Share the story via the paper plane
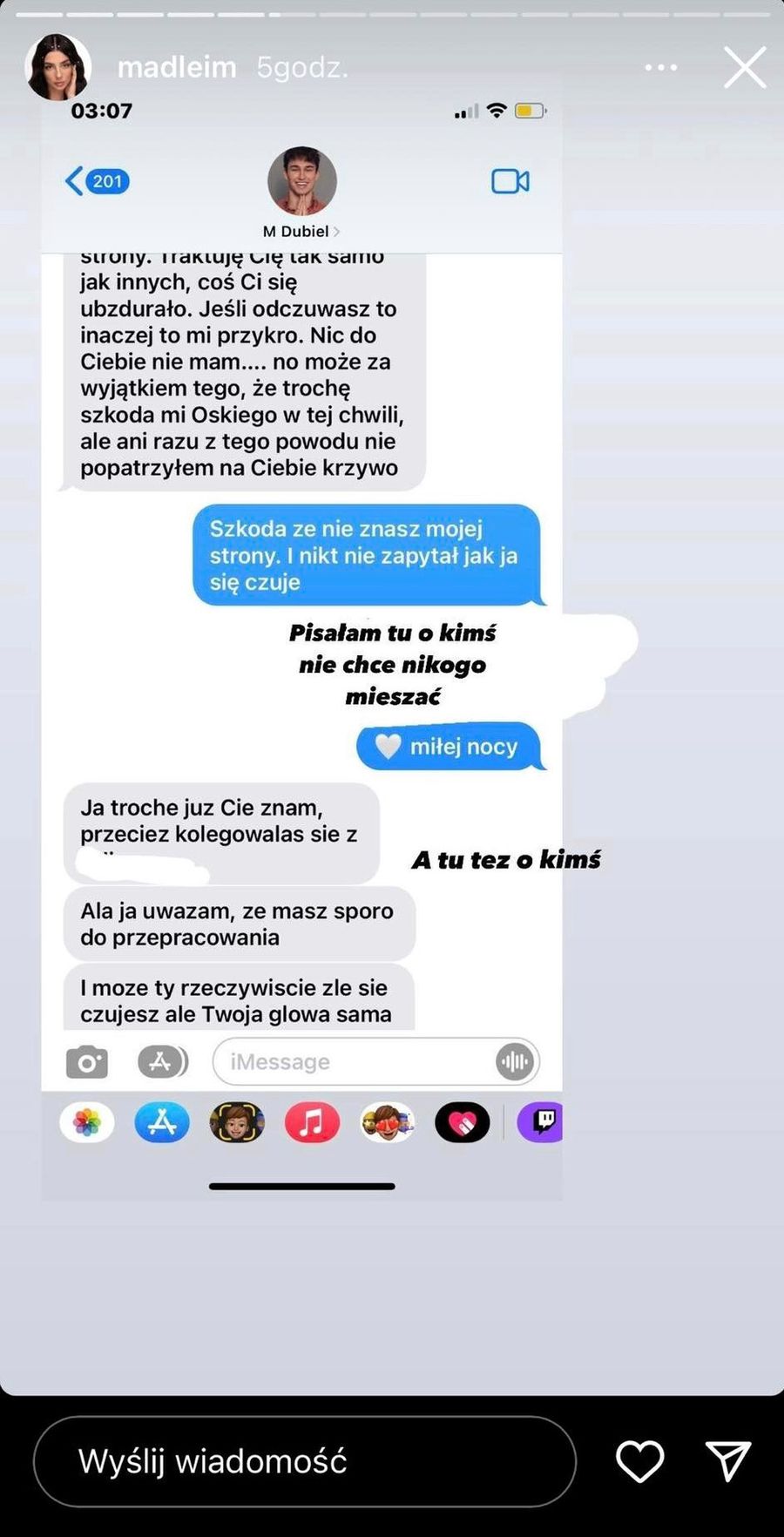Screen dimensions: 784x1537 coord(727,1461)
